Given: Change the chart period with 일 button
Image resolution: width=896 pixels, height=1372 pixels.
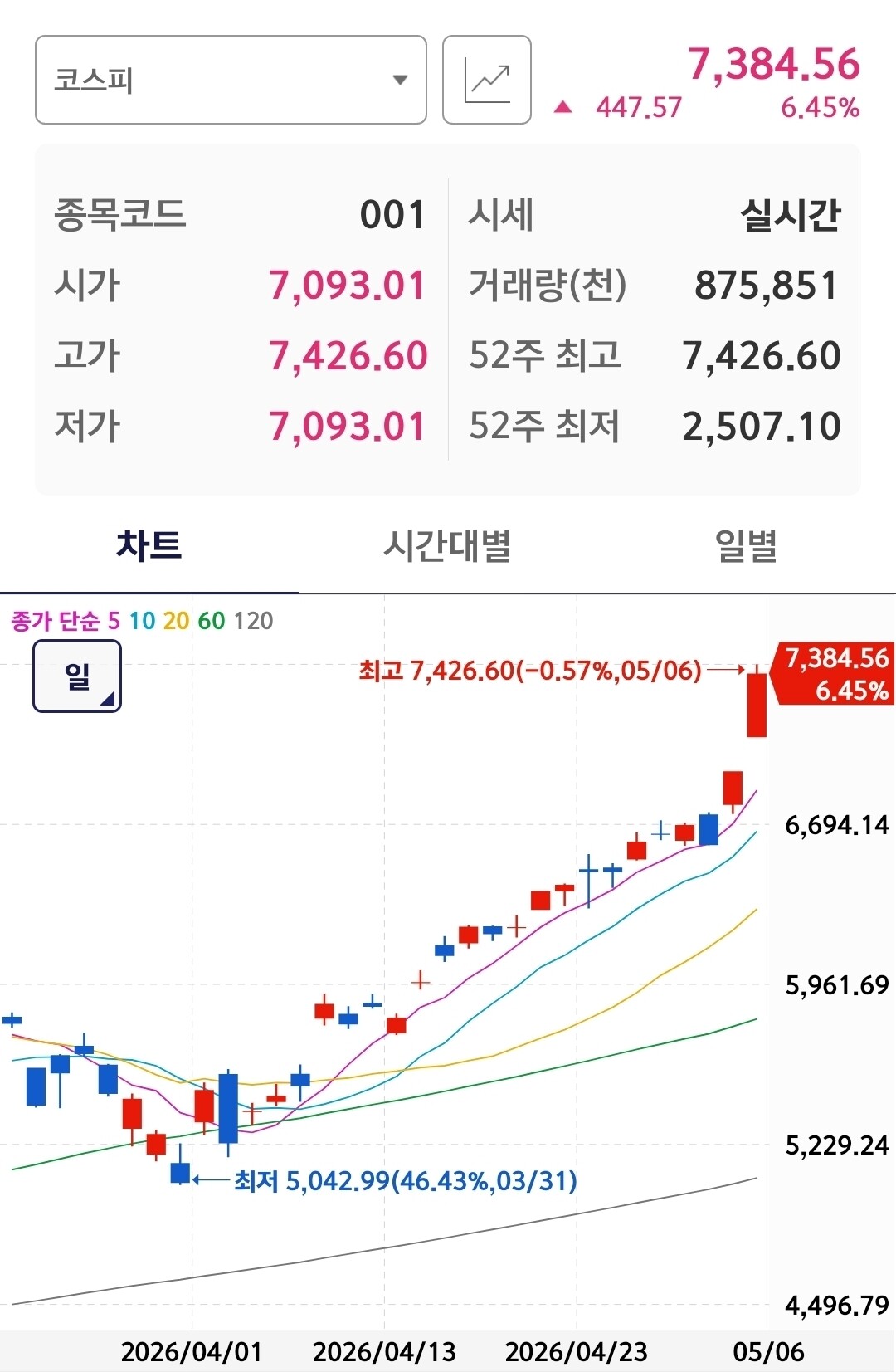Looking at the screenshot, I should (x=77, y=676).
